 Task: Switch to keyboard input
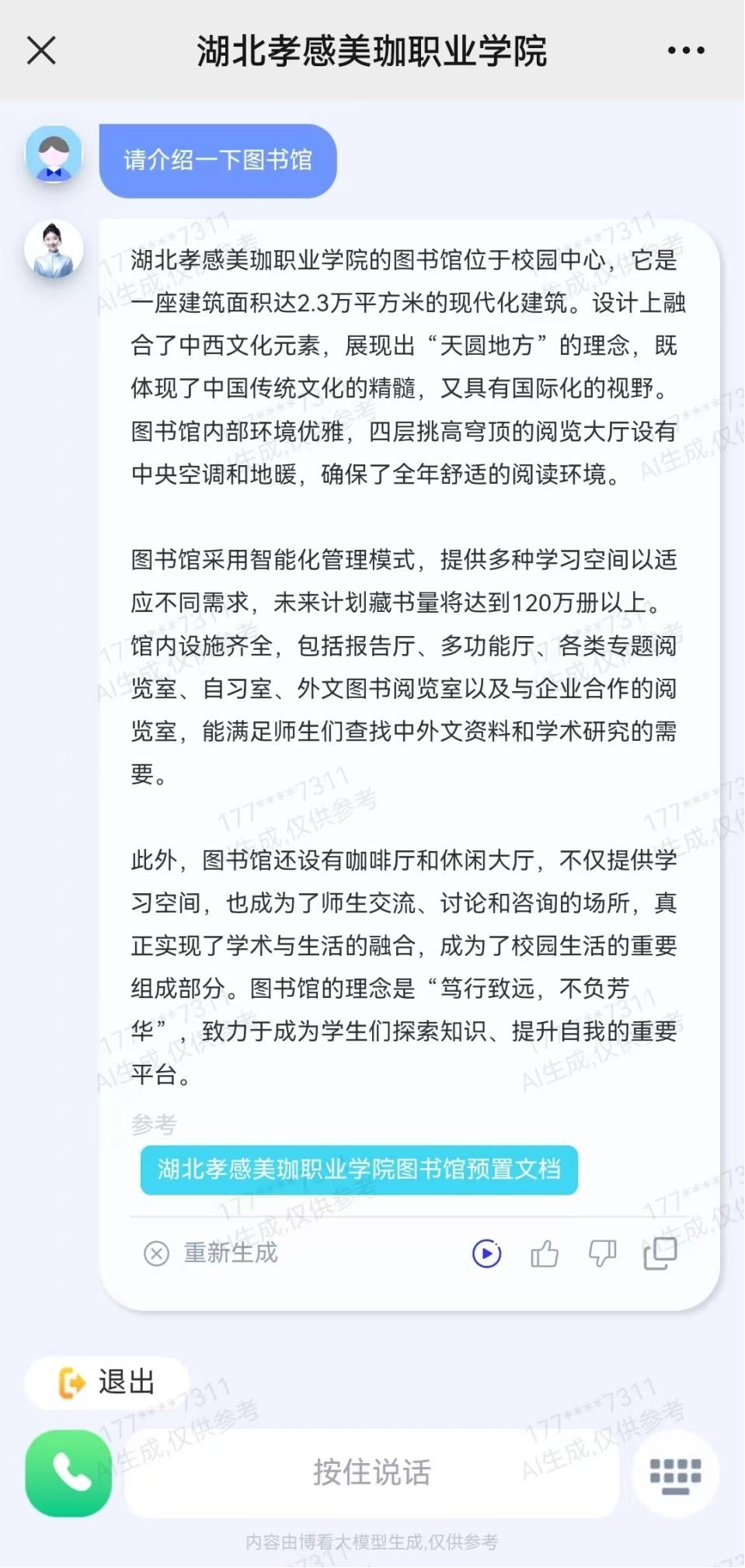[674, 1472]
